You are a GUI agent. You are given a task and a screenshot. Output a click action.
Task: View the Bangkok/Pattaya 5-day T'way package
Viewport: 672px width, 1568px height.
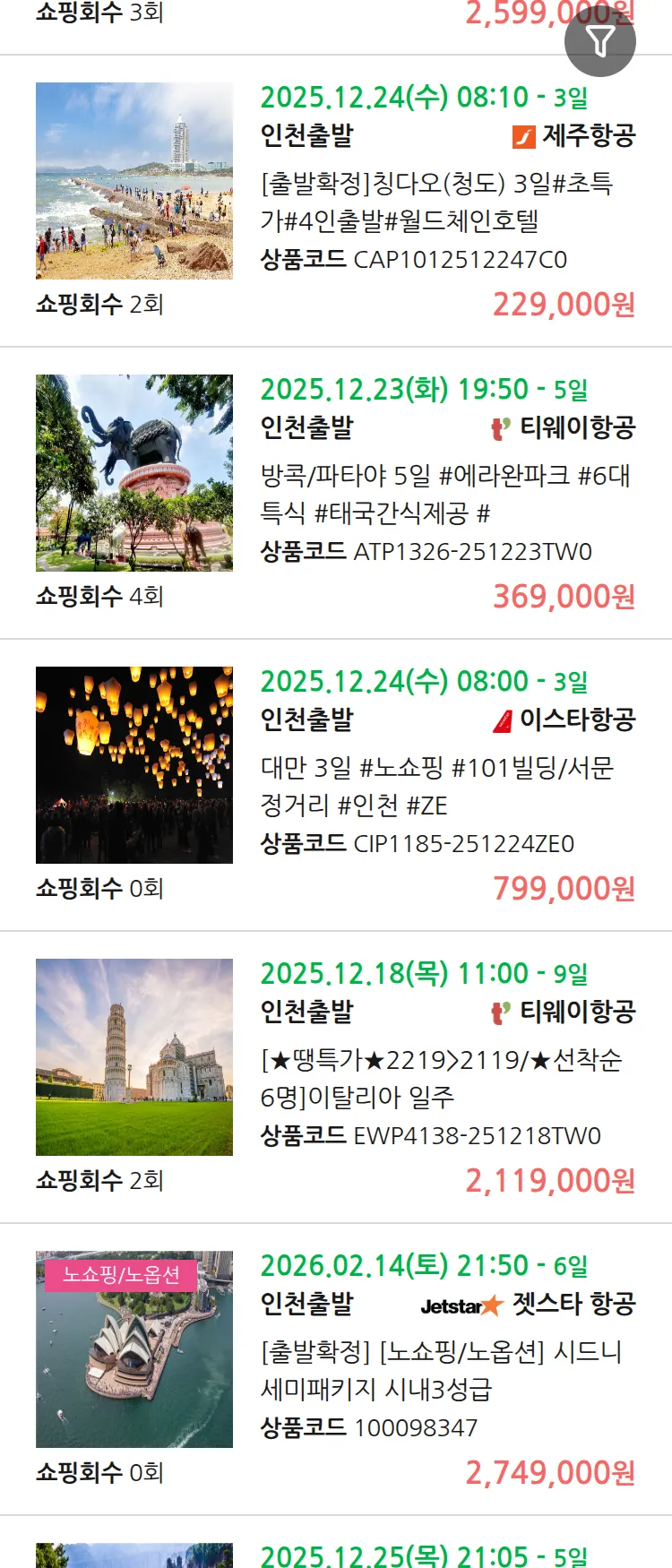445,495
